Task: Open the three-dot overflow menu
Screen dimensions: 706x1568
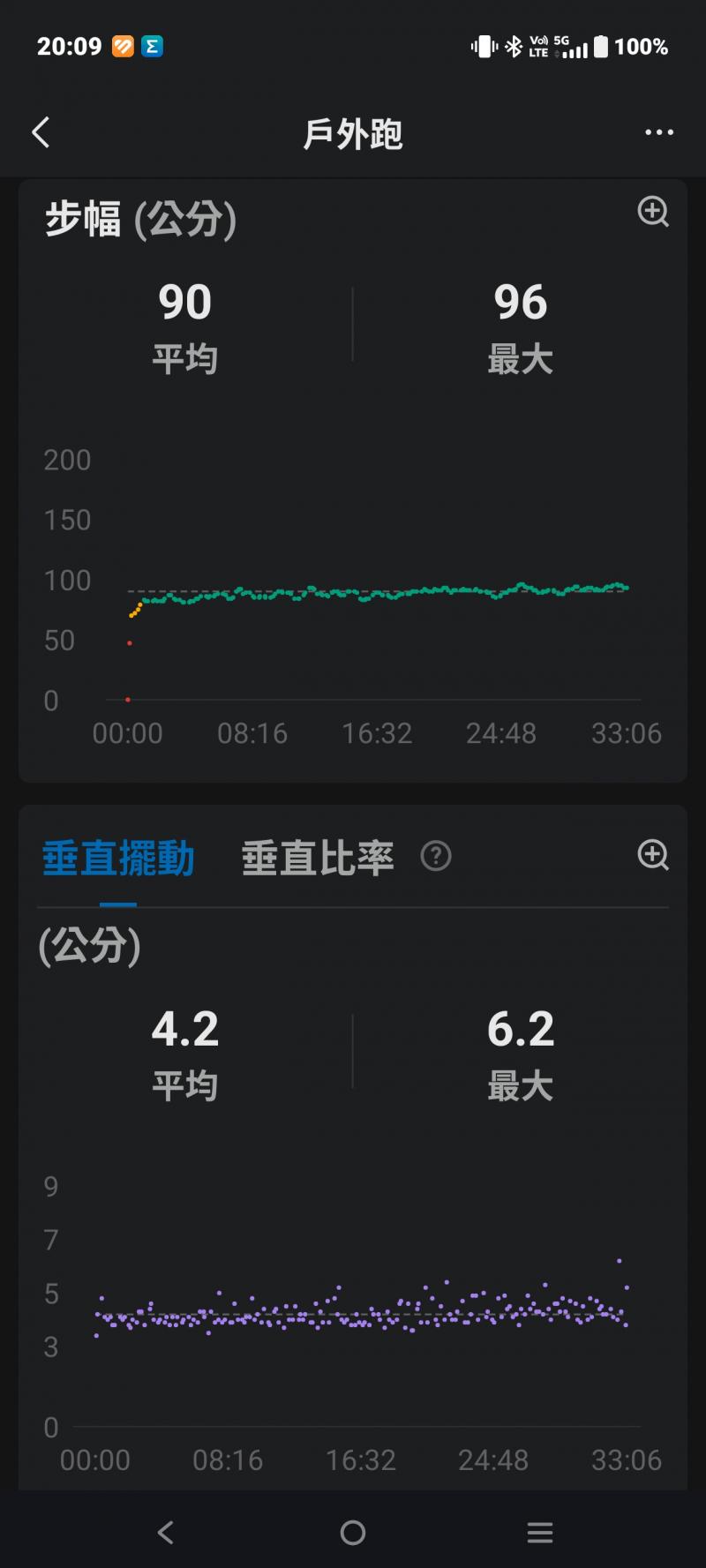Action: [658, 133]
